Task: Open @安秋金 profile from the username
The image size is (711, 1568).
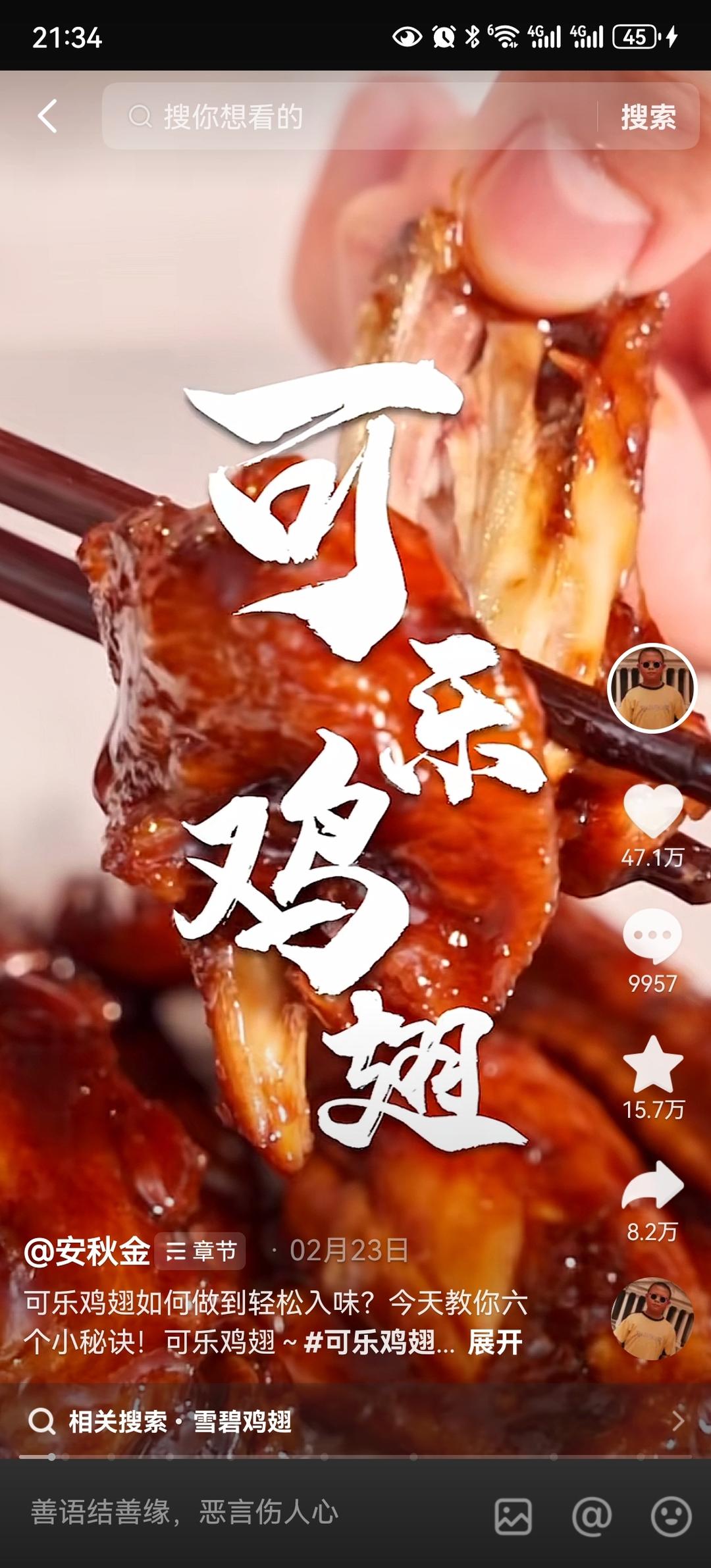Action: [87, 1251]
